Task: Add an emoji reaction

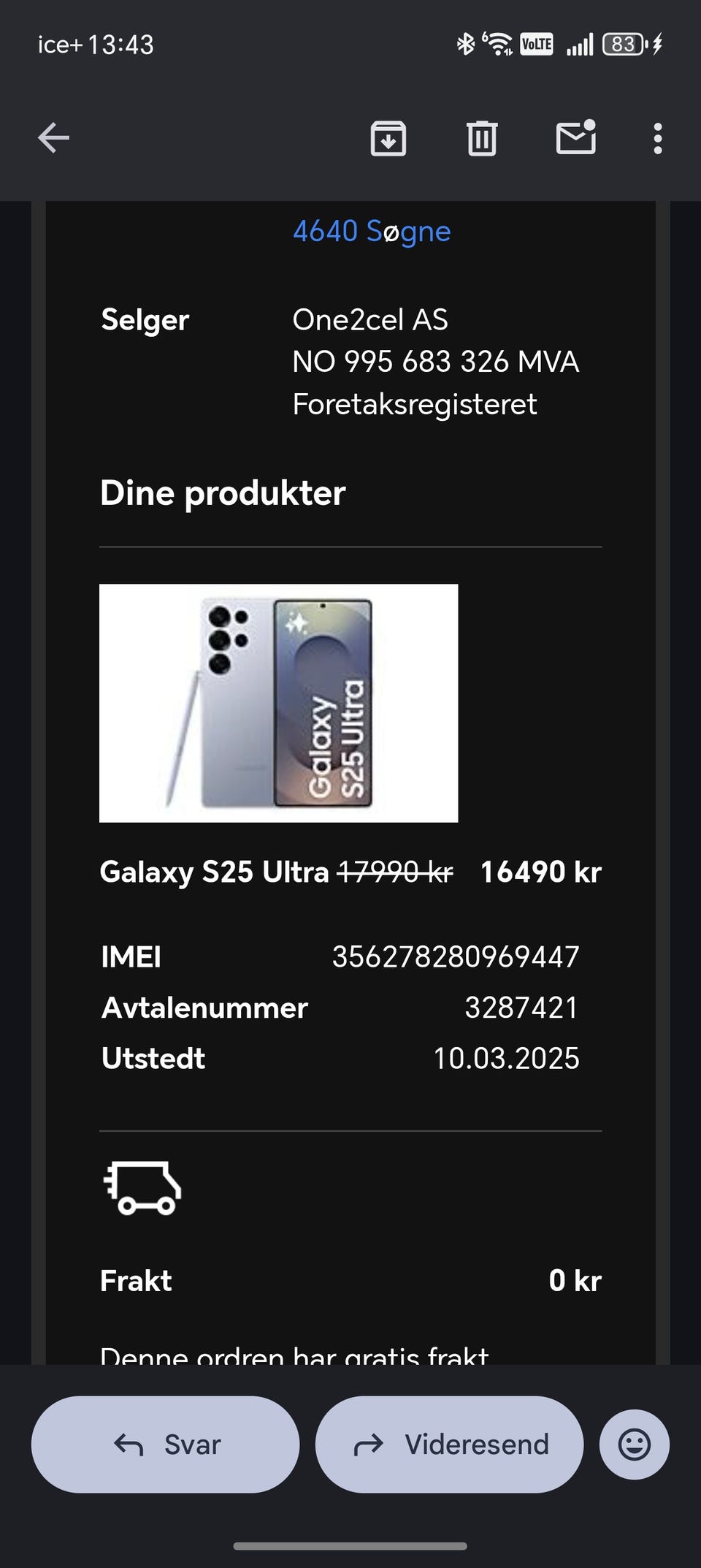Action: pyautogui.click(x=634, y=1445)
